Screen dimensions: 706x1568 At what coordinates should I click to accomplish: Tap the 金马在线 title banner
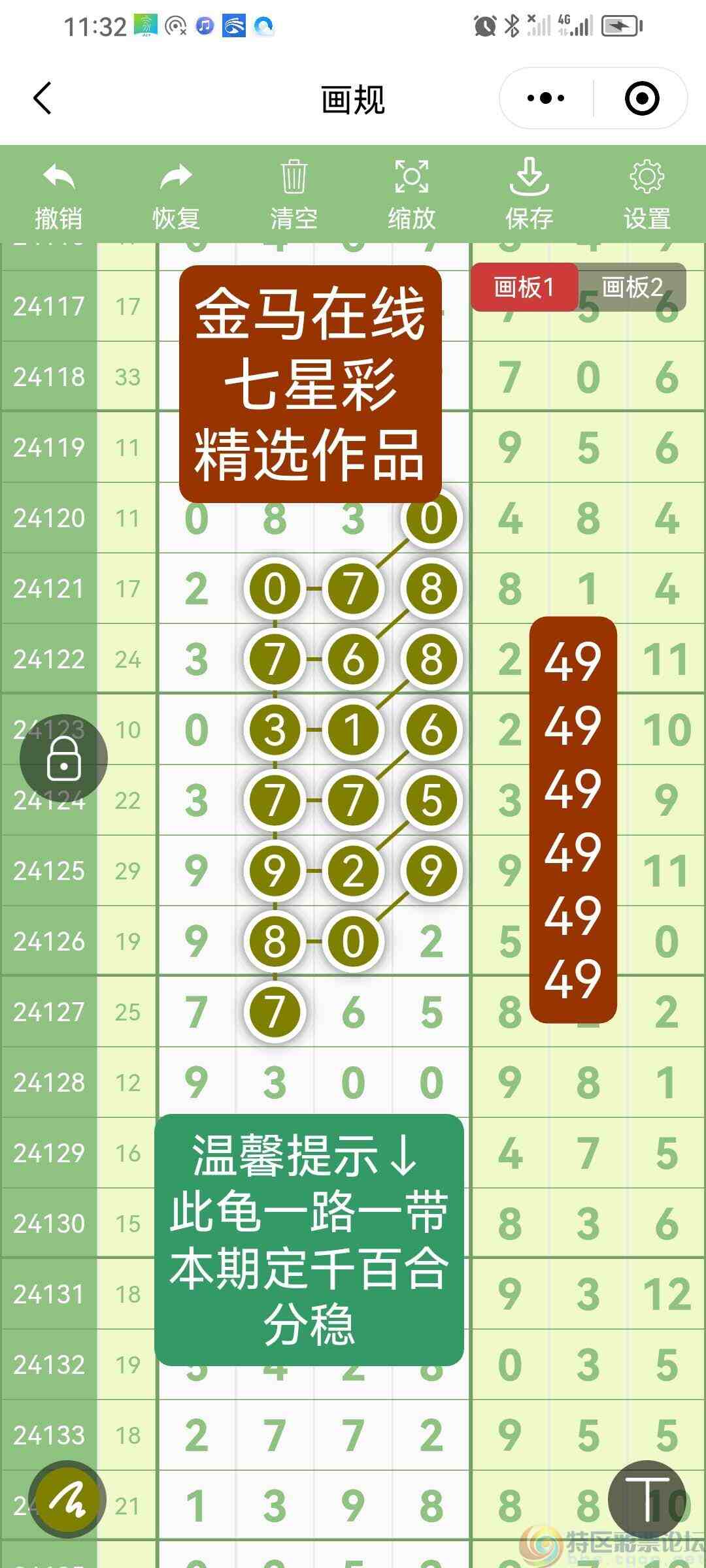312,382
